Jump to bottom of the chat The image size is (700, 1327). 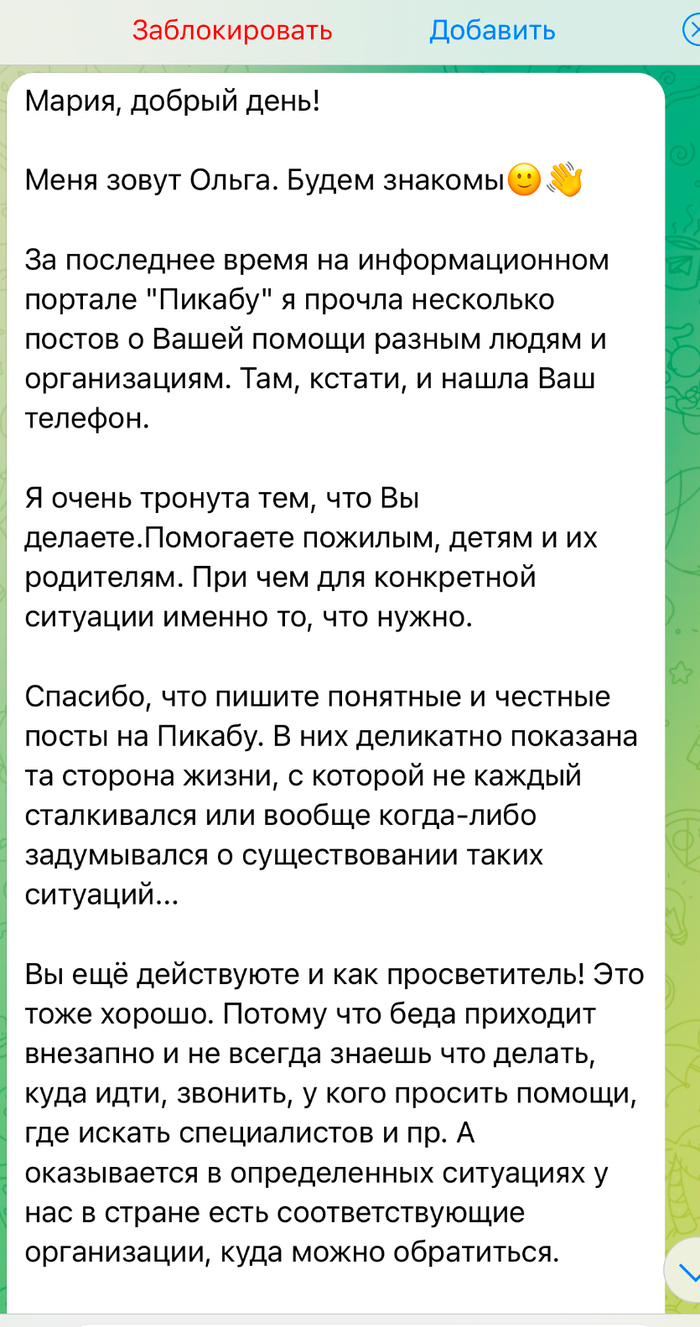tap(688, 1268)
